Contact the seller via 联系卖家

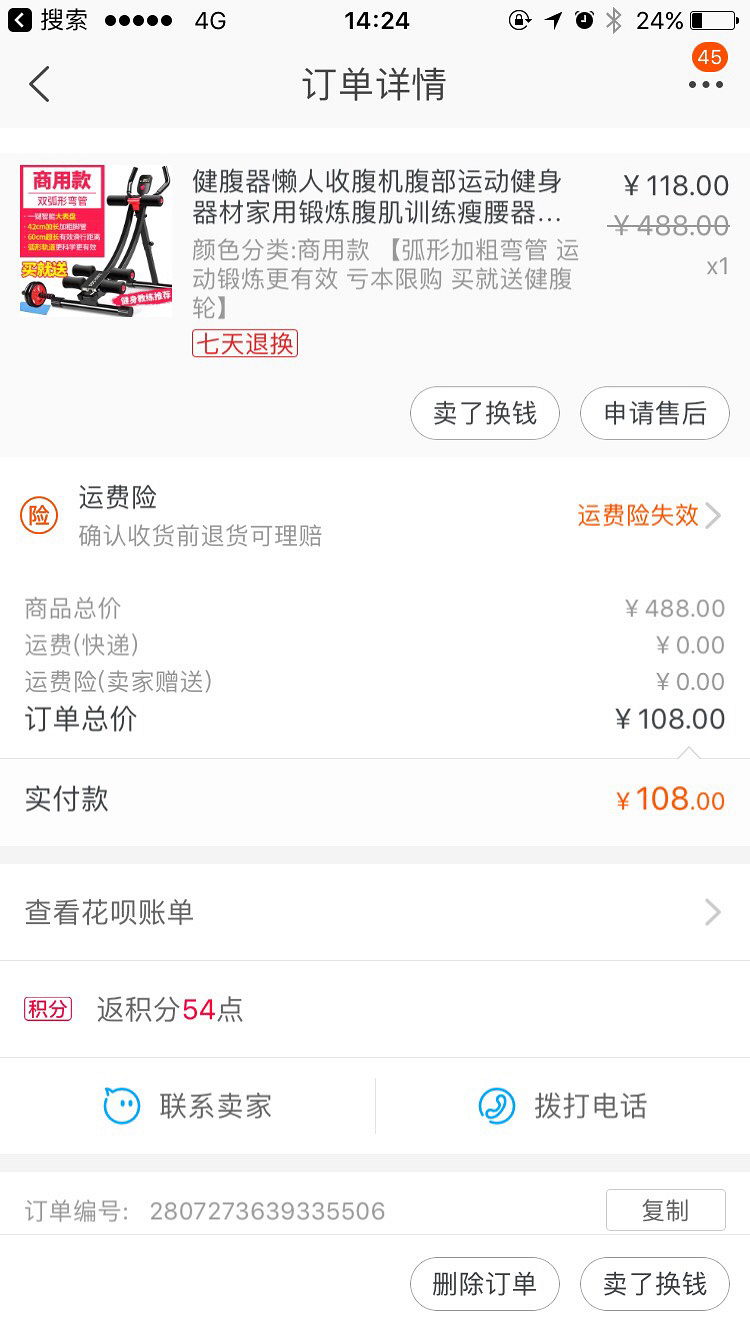[x=188, y=1106]
